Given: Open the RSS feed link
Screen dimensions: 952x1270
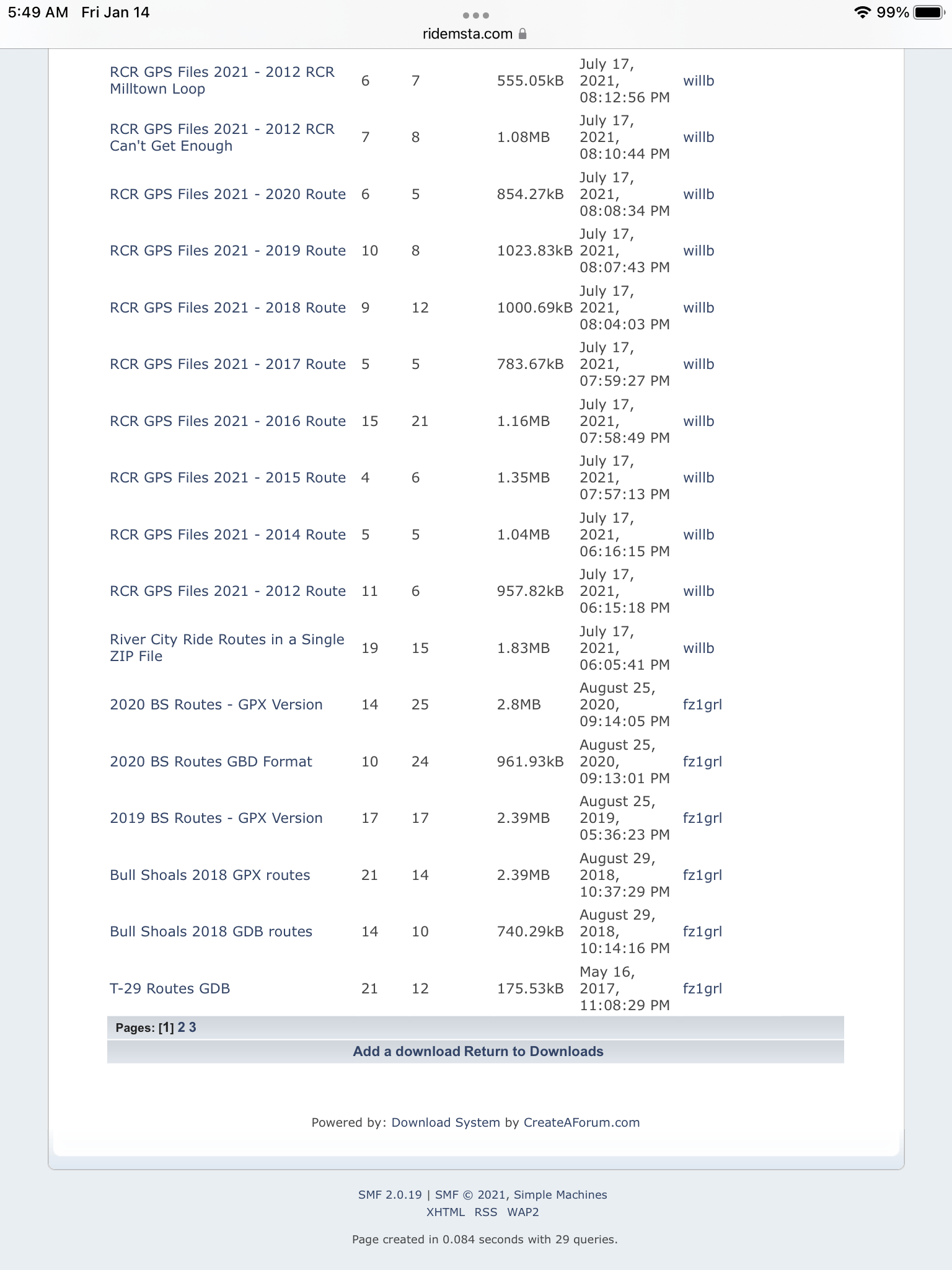Looking at the screenshot, I should click(x=486, y=1212).
